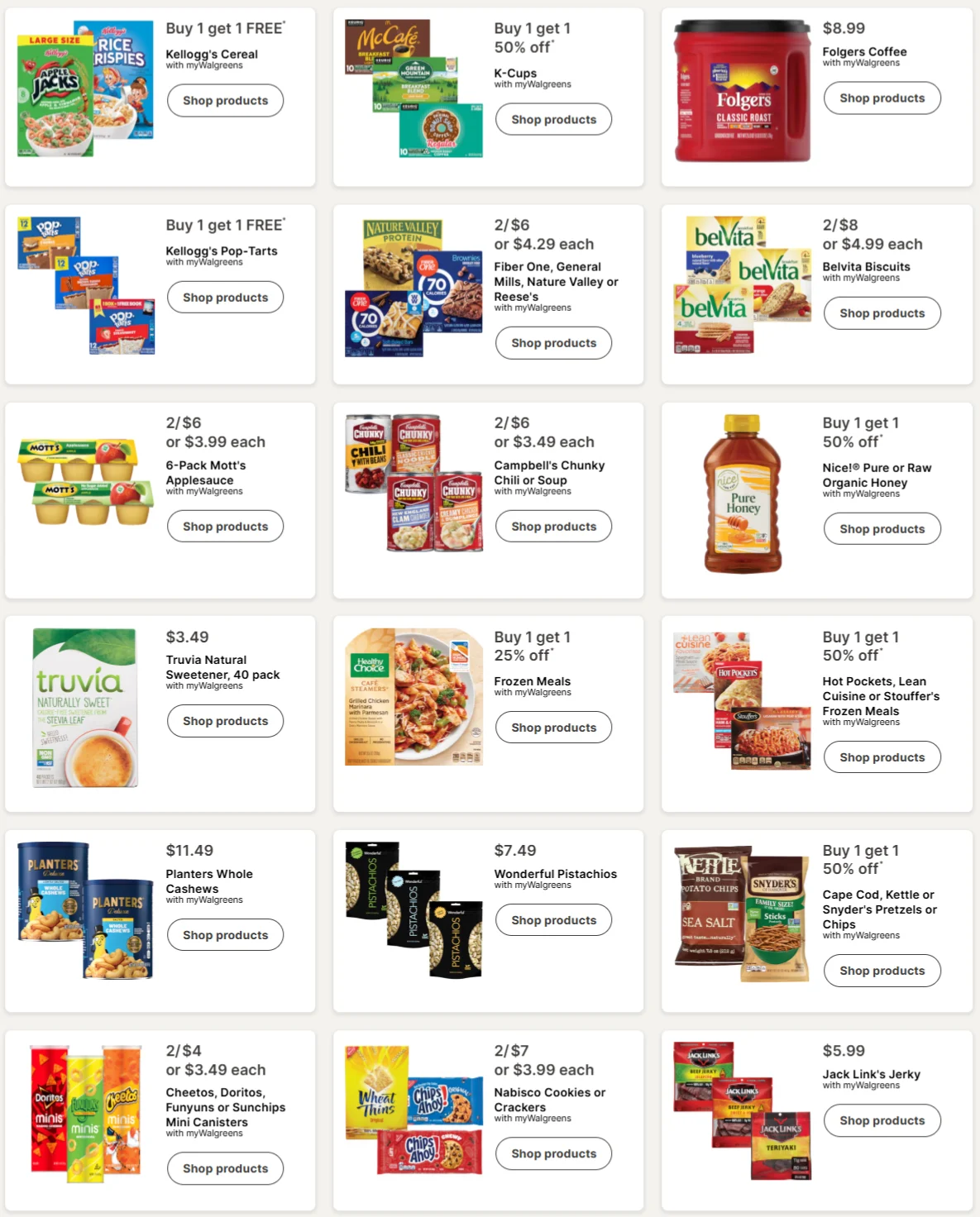
Task: Shop products for Mott's Applesauce
Action: (225, 526)
